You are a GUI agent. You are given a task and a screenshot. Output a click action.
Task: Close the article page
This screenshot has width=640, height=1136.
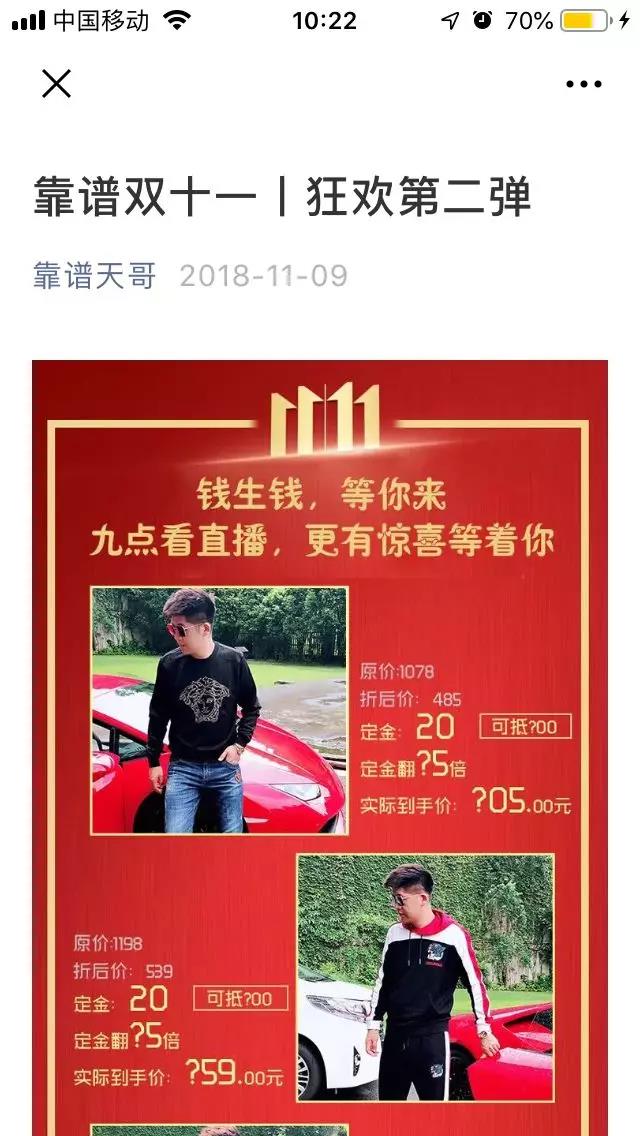(56, 84)
